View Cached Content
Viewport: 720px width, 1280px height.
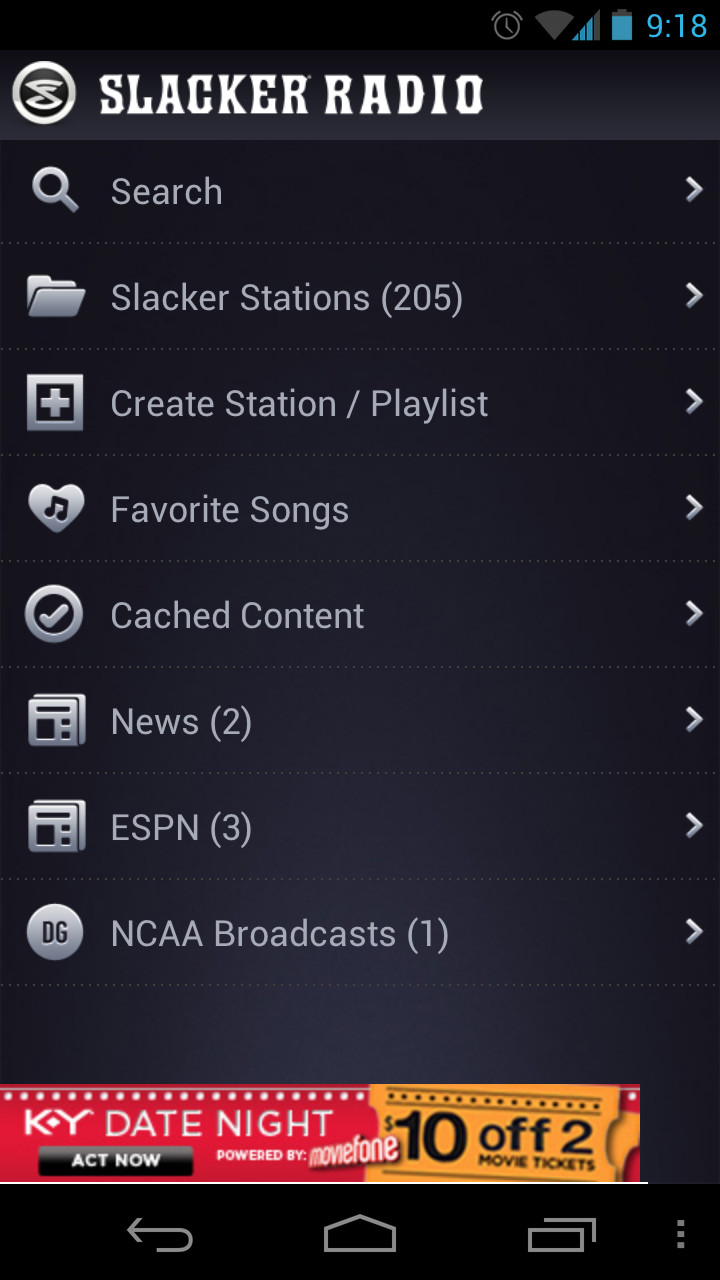click(x=360, y=615)
